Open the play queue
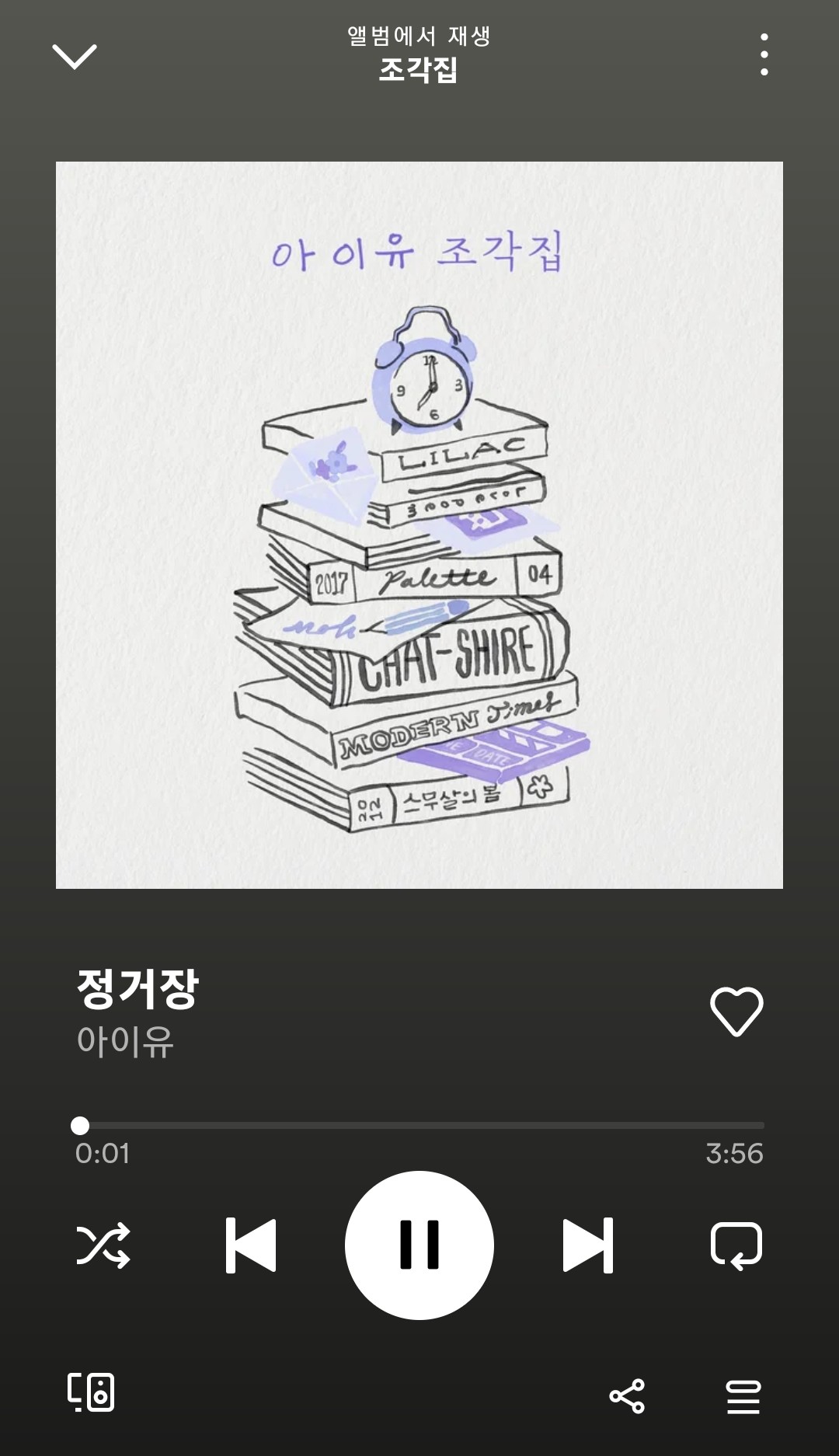 click(743, 1395)
